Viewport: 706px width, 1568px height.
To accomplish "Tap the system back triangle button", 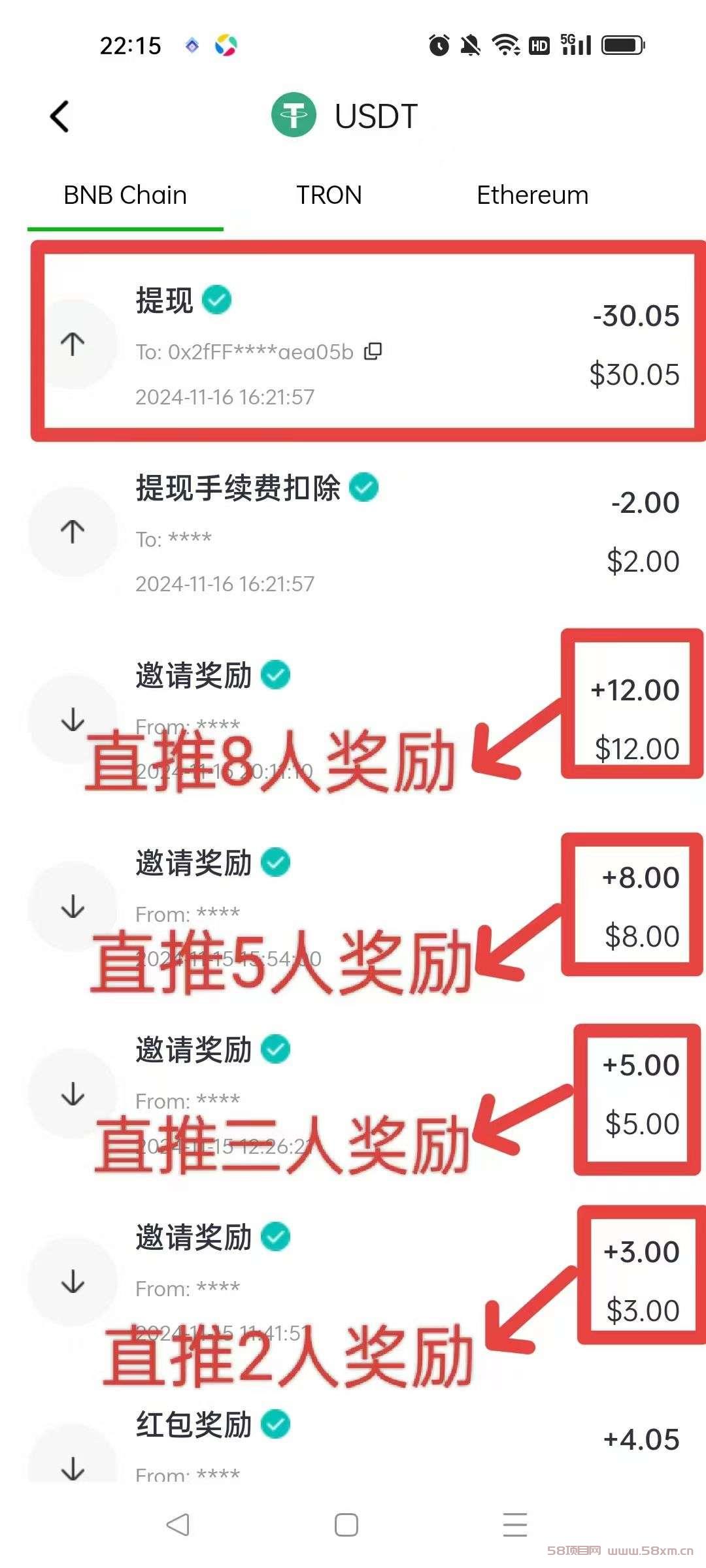I will (178, 1525).
